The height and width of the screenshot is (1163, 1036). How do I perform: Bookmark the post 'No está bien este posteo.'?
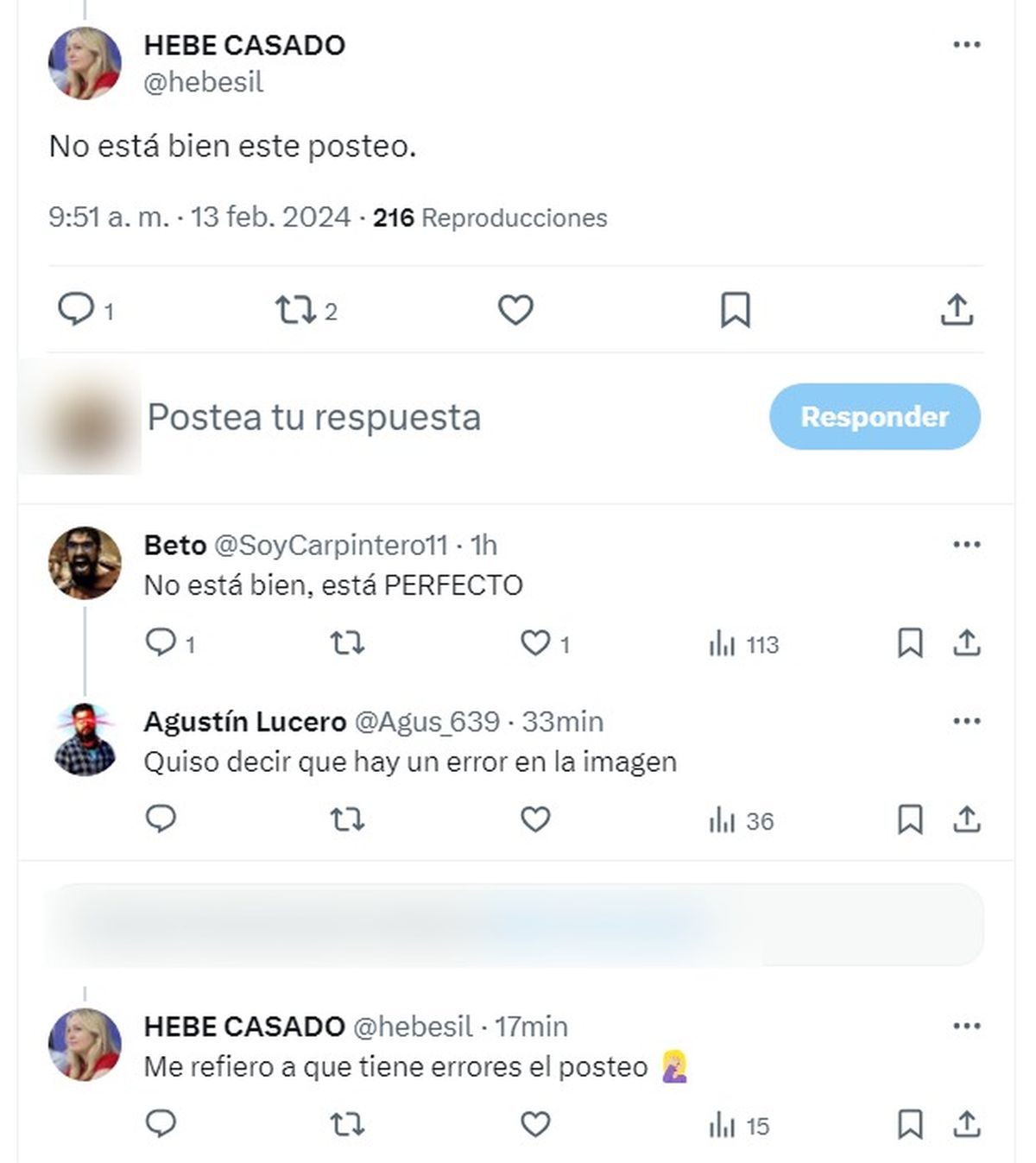point(736,310)
